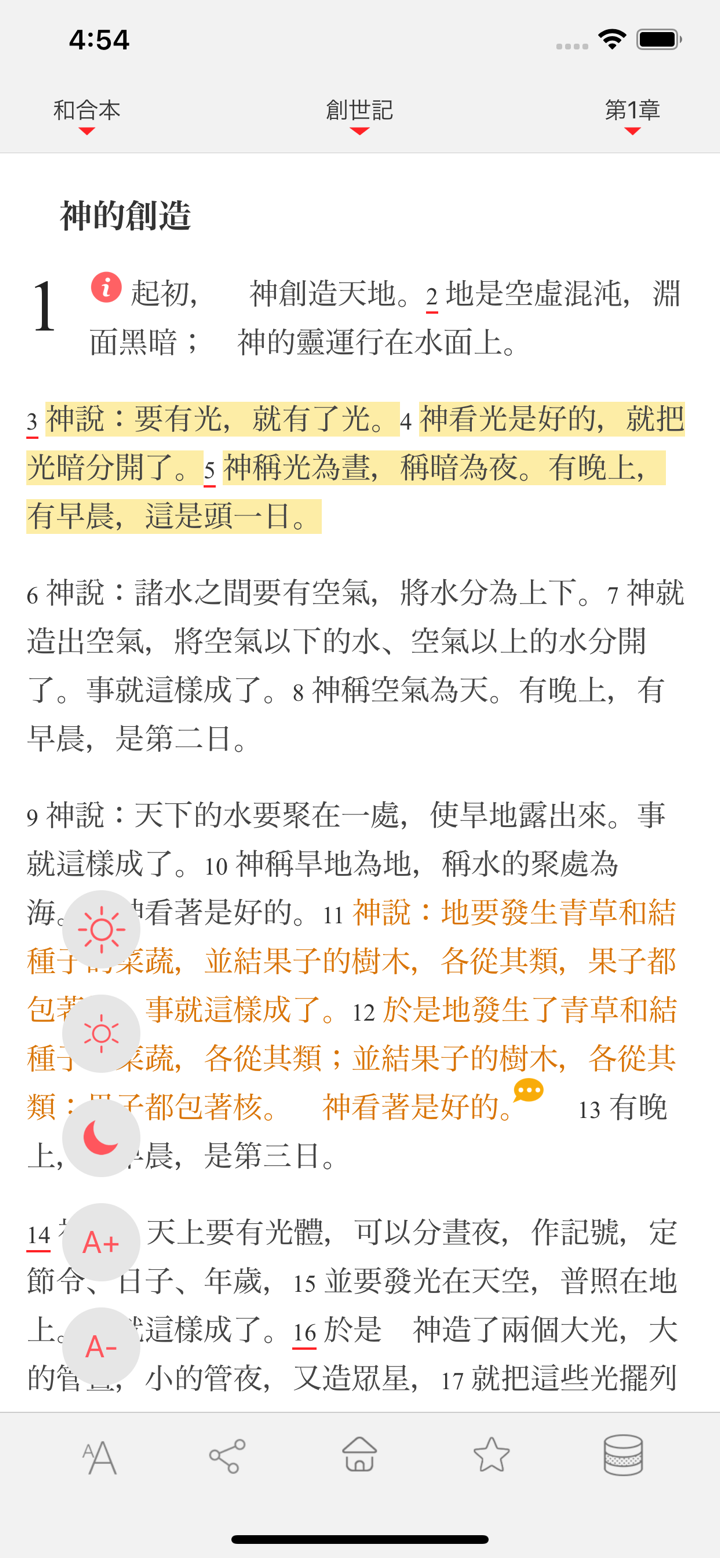Tap the large chapter number 1
The width and height of the screenshot is (720, 1558).
point(42,308)
